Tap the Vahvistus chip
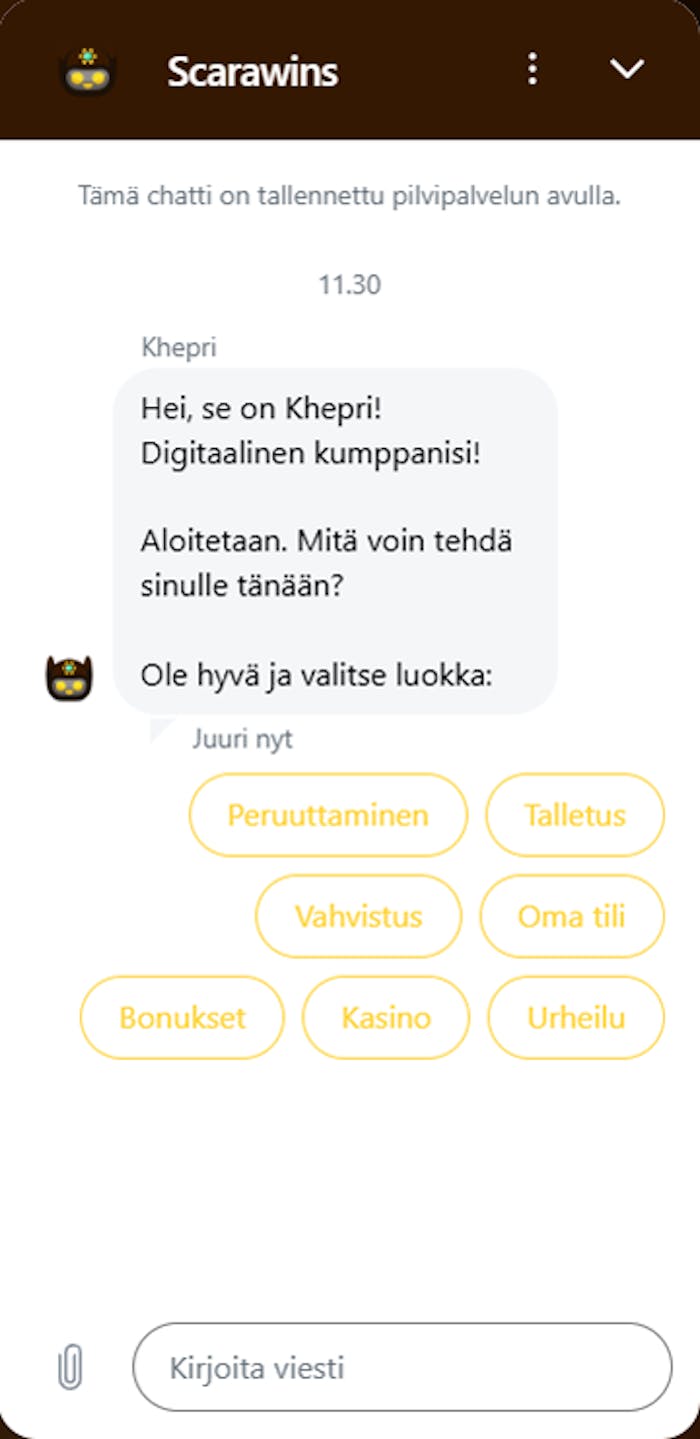This screenshot has height=1439, width=700. (x=358, y=916)
